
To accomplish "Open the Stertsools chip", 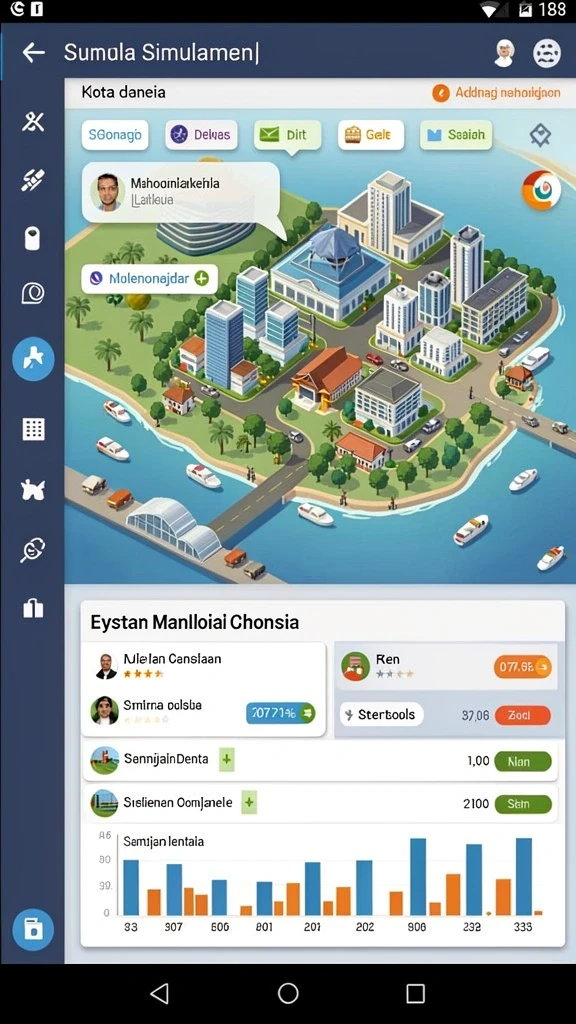I will click(x=381, y=714).
